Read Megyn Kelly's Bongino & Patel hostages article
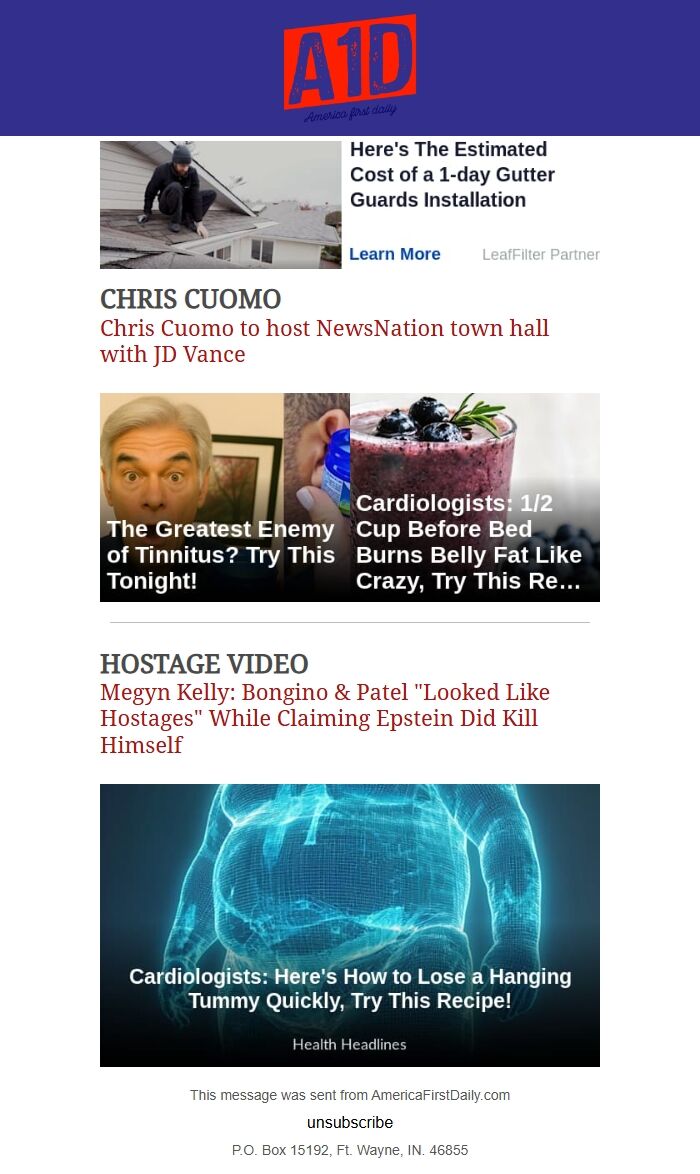The width and height of the screenshot is (700, 1174). pyautogui.click(x=324, y=718)
